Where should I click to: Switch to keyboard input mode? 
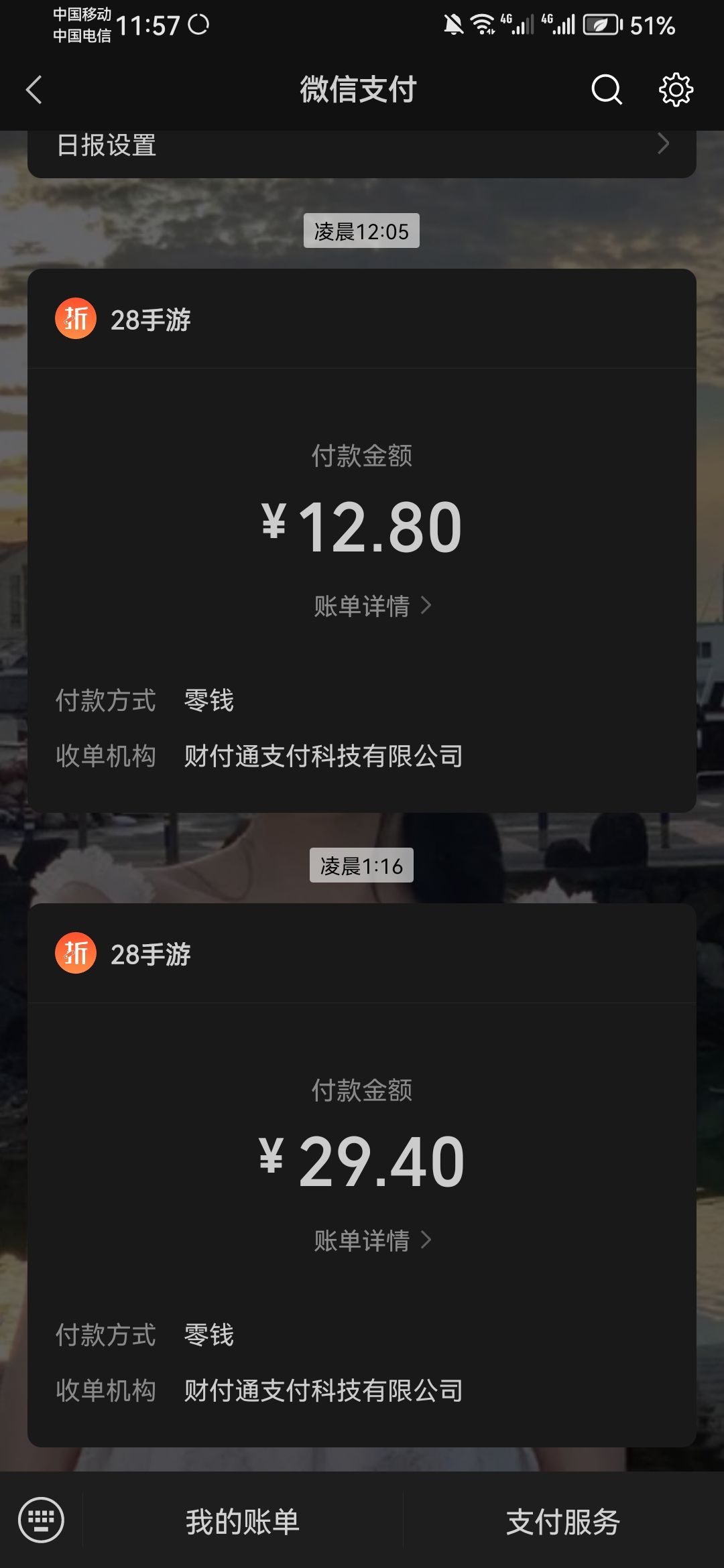(x=41, y=1520)
